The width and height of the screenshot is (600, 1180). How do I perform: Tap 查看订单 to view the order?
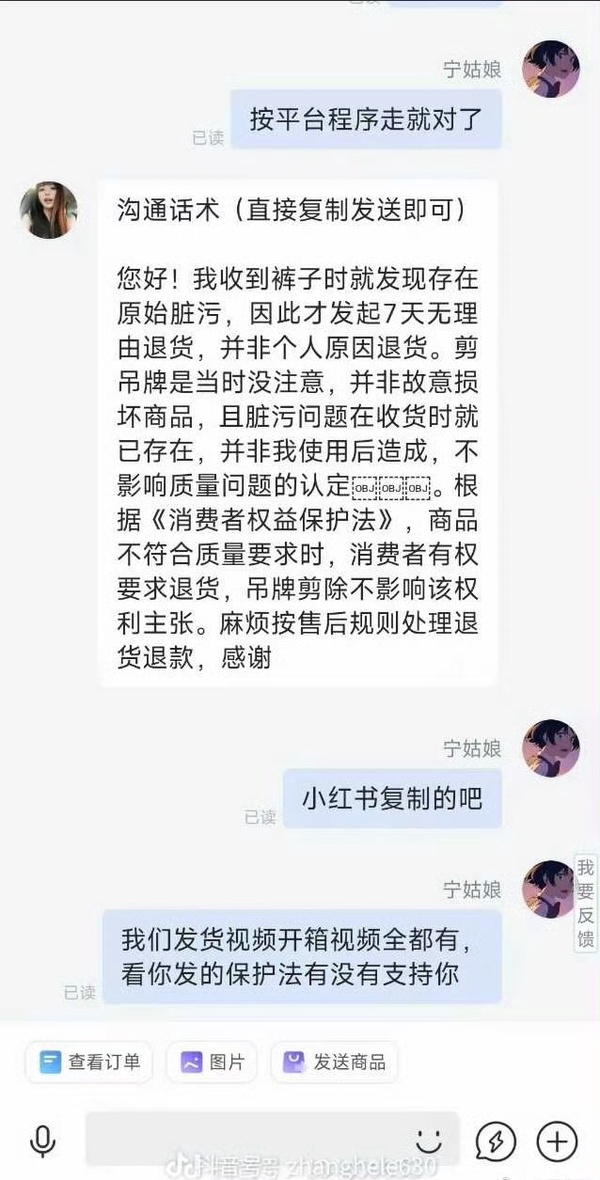tap(88, 1062)
